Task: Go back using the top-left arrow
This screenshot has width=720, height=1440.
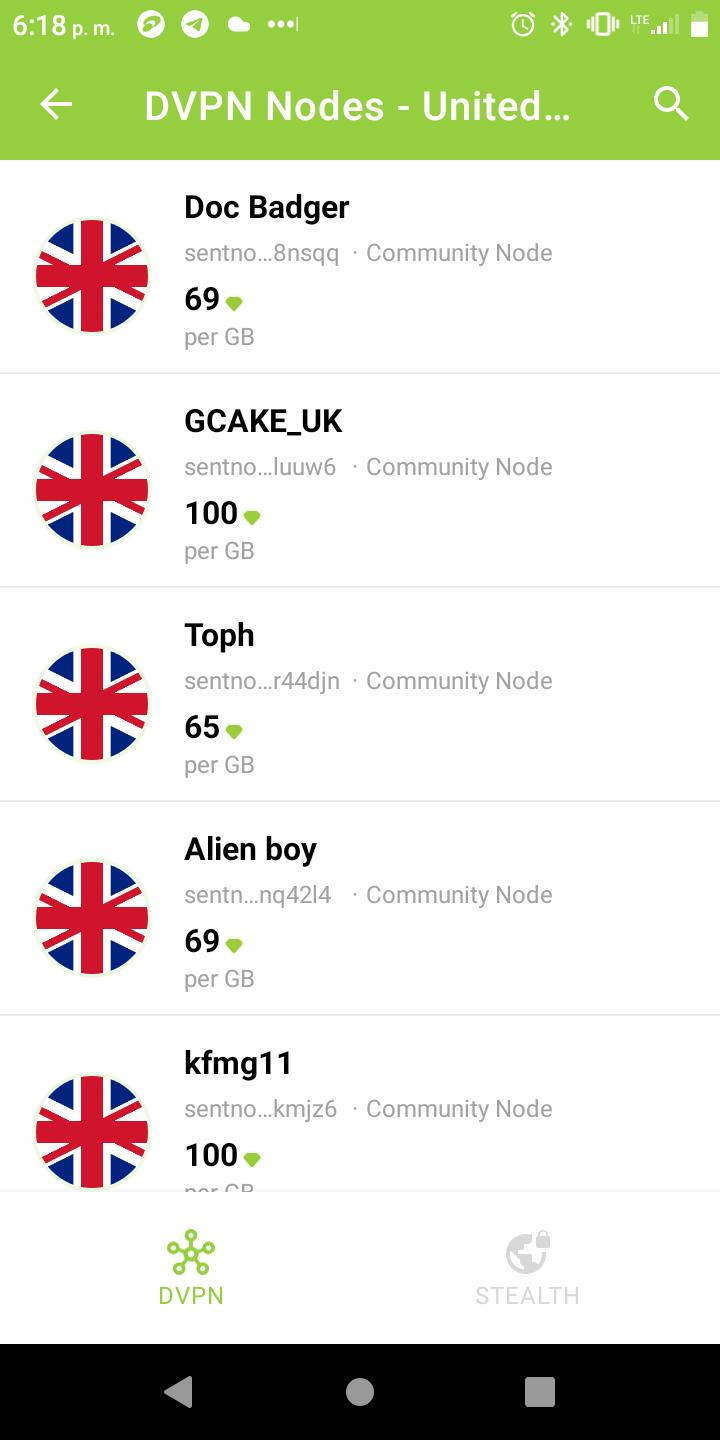Action: (x=56, y=104)
